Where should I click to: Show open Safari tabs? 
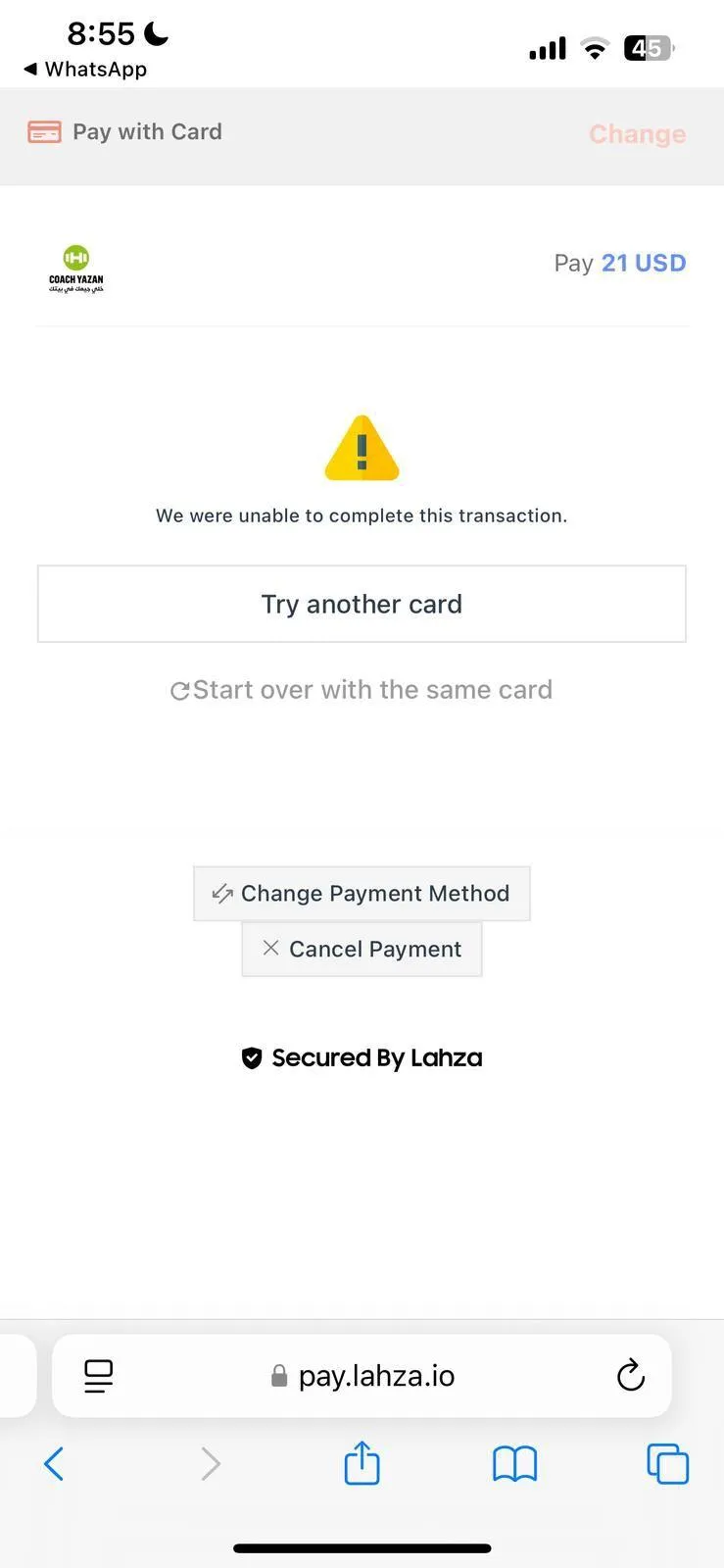[667, 1464]
